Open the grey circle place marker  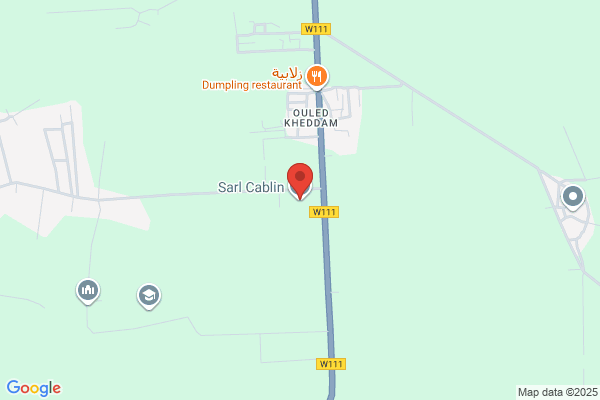coord(573,197)
